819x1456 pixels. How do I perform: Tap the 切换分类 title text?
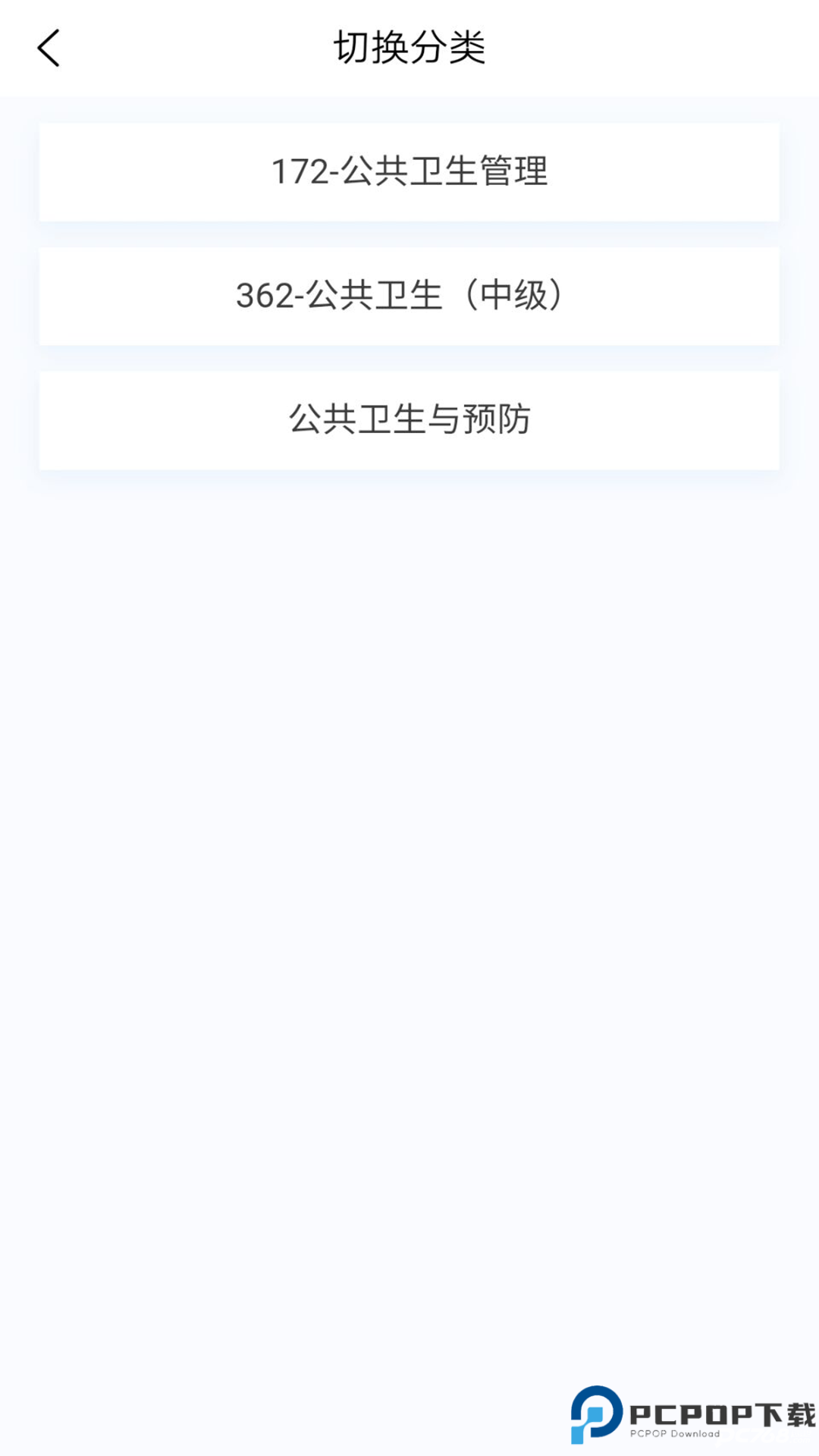click(409, 47)
